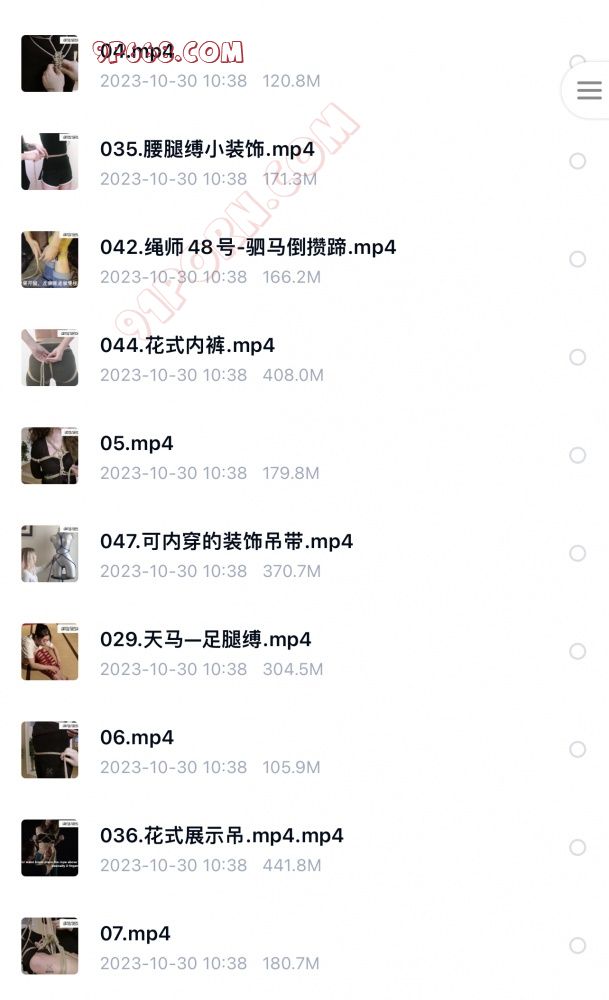The height and width of the screenshot is (1000, 609).
Task: Select the circle for 029.天马一足腿缚.mp4
Action: pos(577,651)
